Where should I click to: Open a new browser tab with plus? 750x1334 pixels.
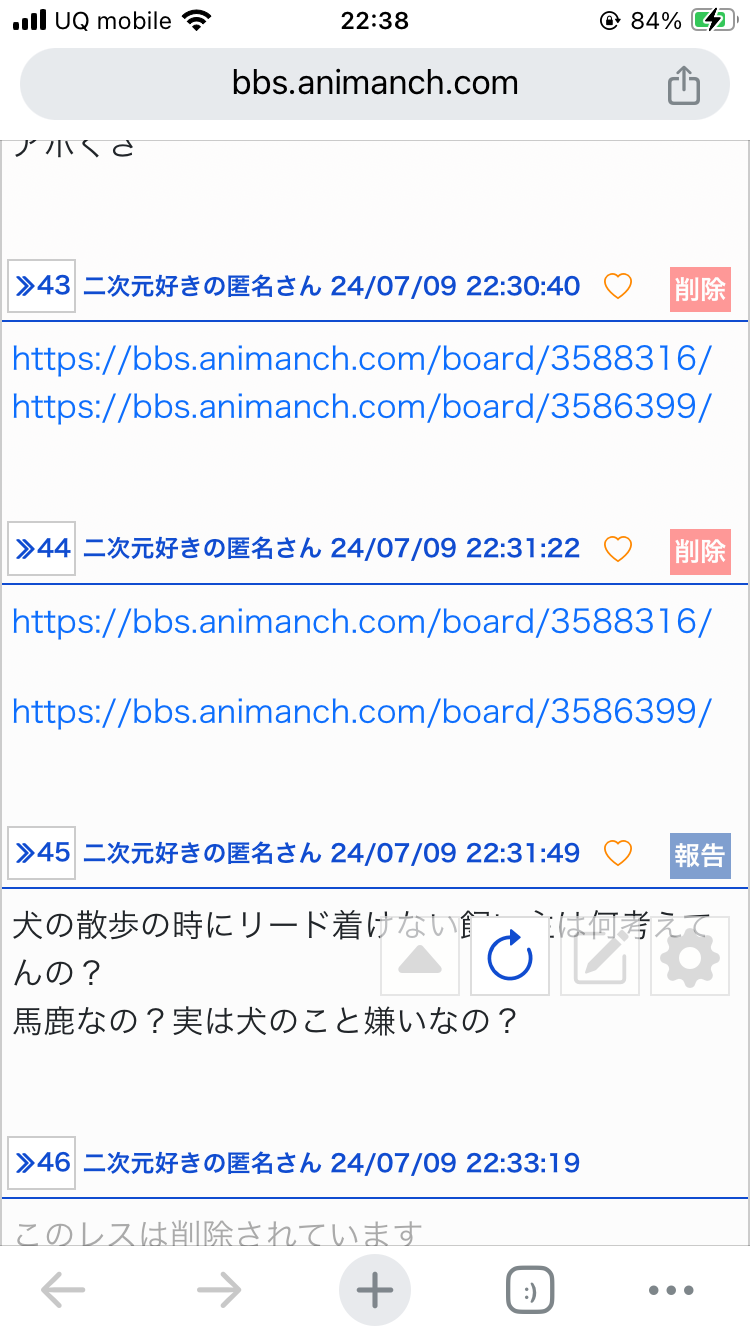(x=375, y=1290)
